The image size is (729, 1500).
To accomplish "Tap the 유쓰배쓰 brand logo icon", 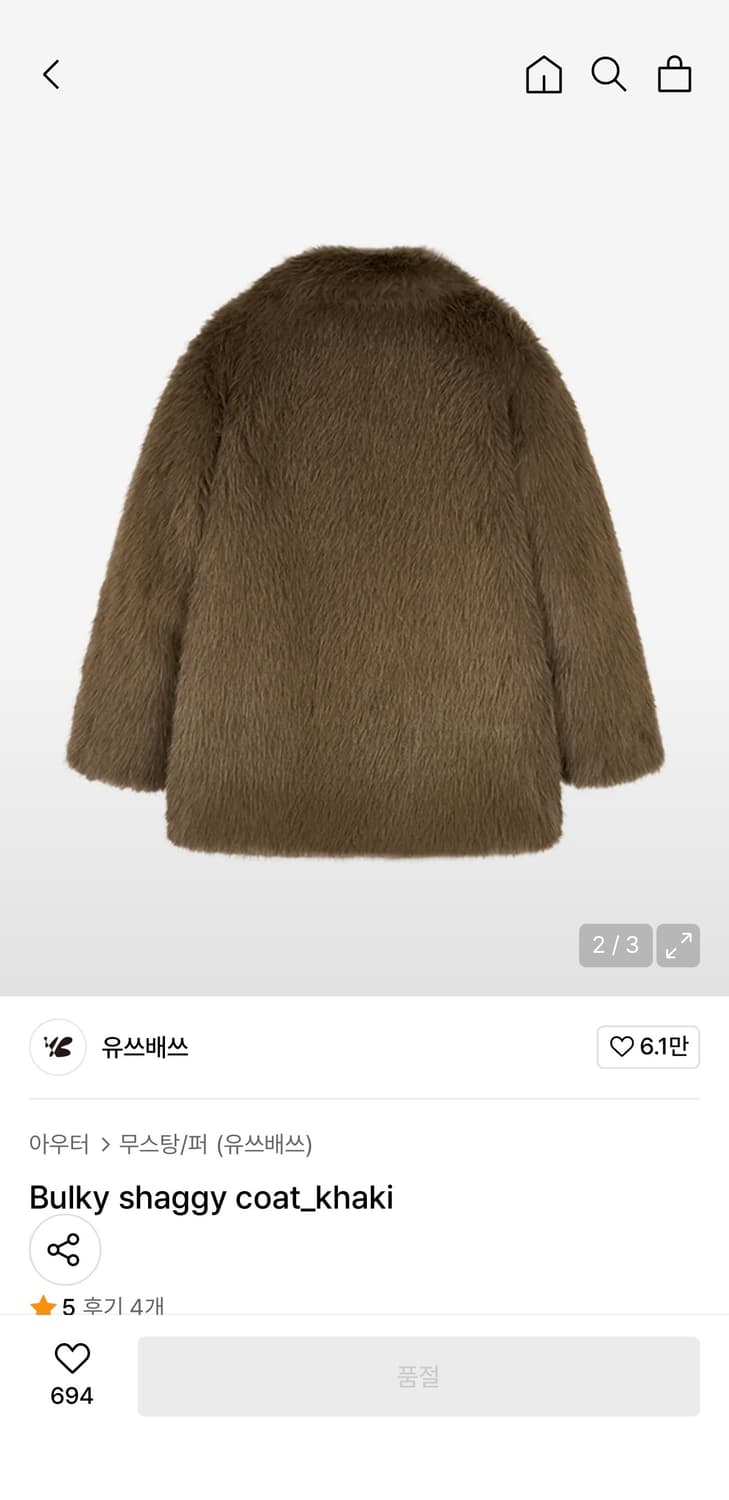I will click(57, 1047).
